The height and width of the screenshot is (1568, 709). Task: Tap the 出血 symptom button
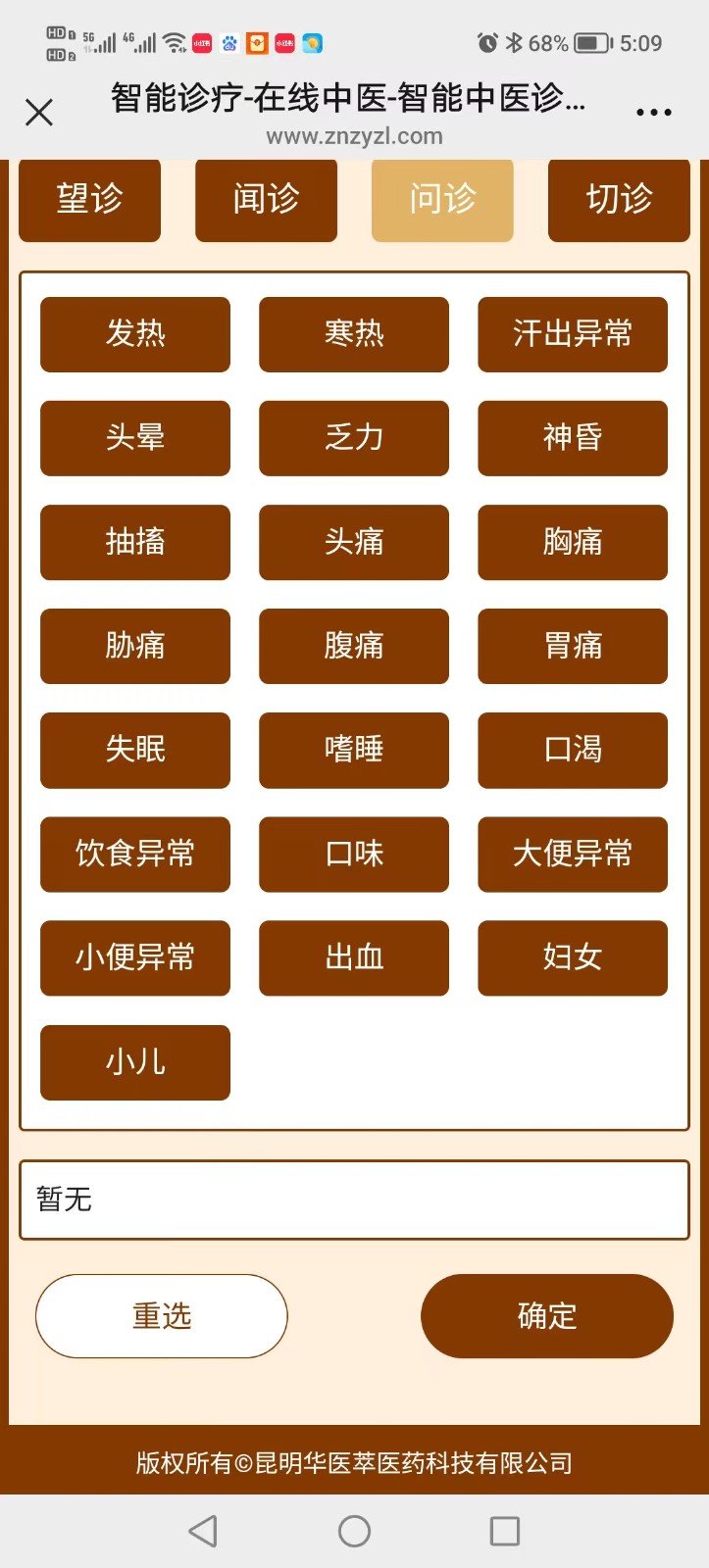tap(354, 957)
